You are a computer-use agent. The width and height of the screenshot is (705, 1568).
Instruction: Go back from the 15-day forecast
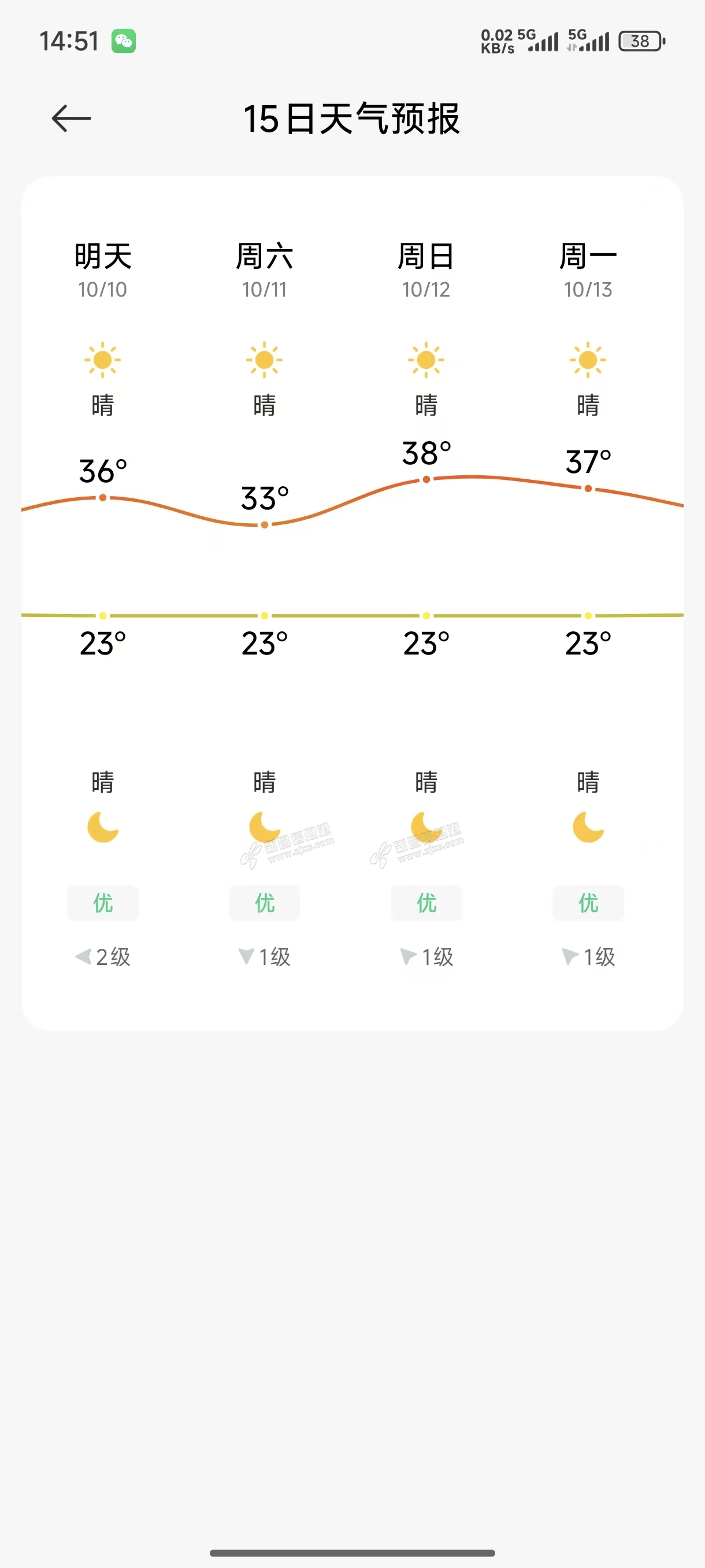point(71,118)
